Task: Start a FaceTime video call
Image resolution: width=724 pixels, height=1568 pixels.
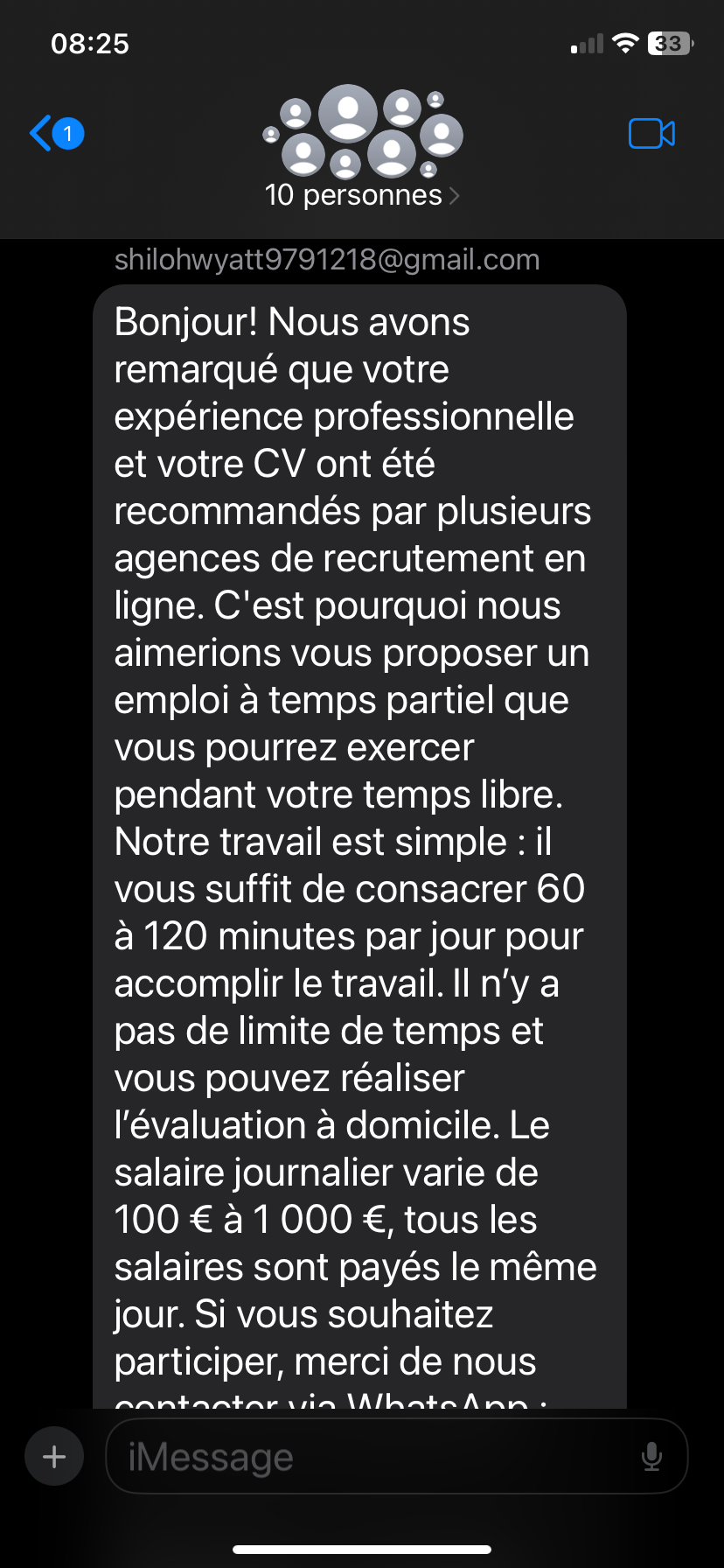Action: (x=651, y=134)
